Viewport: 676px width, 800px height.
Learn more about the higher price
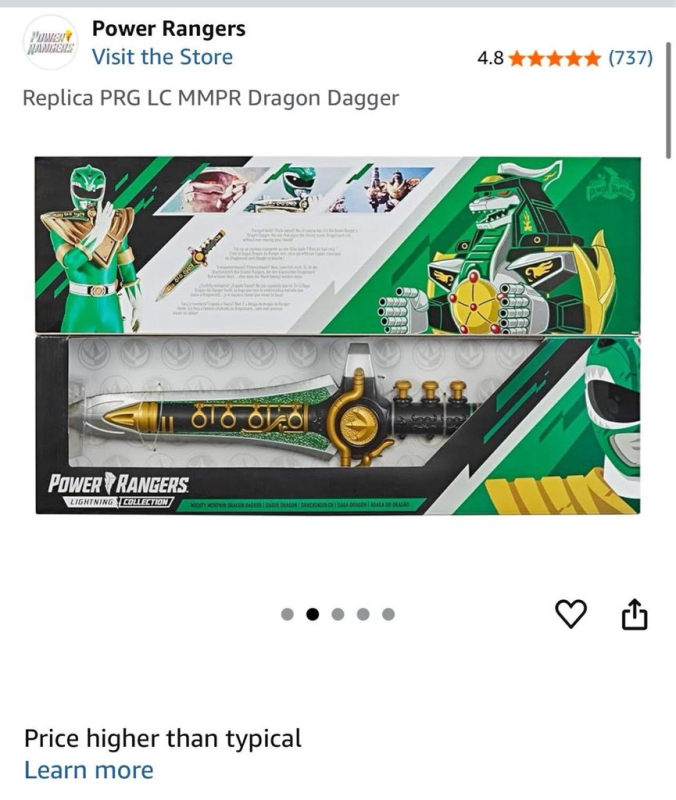tap(89, 770)
